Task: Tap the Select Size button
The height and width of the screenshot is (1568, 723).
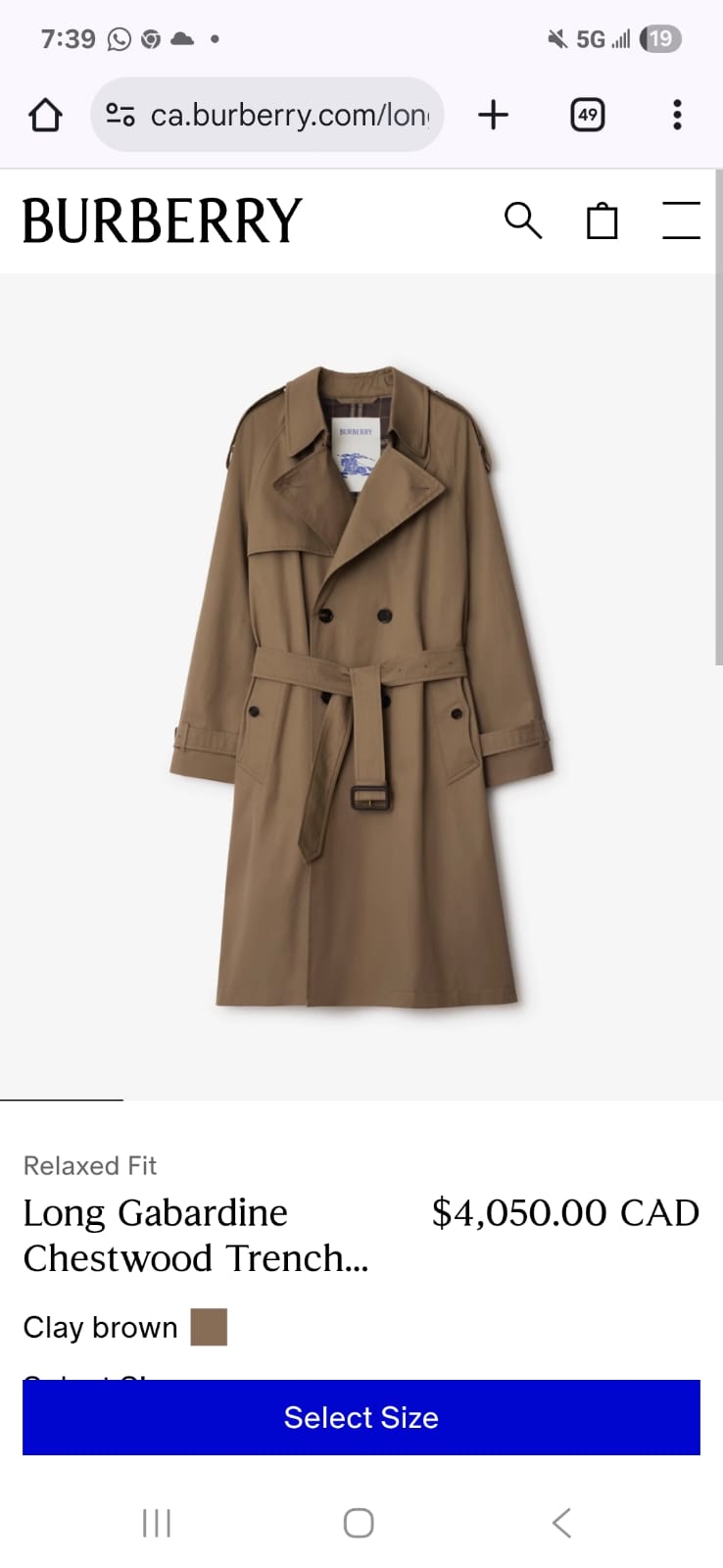Action: tap(361, 1417)
